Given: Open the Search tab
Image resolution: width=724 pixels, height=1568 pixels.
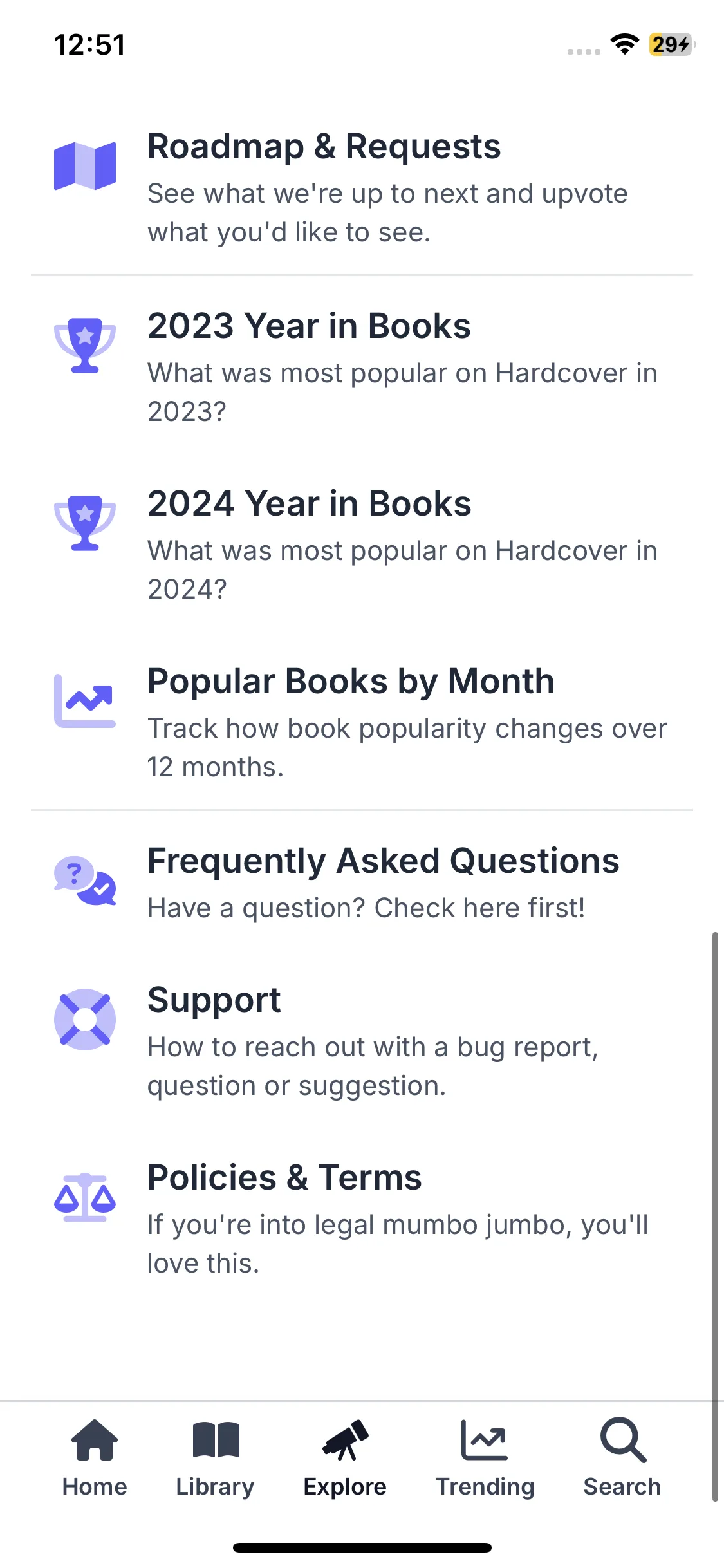Looking at the screenshot, I should tap(622, 1458).
